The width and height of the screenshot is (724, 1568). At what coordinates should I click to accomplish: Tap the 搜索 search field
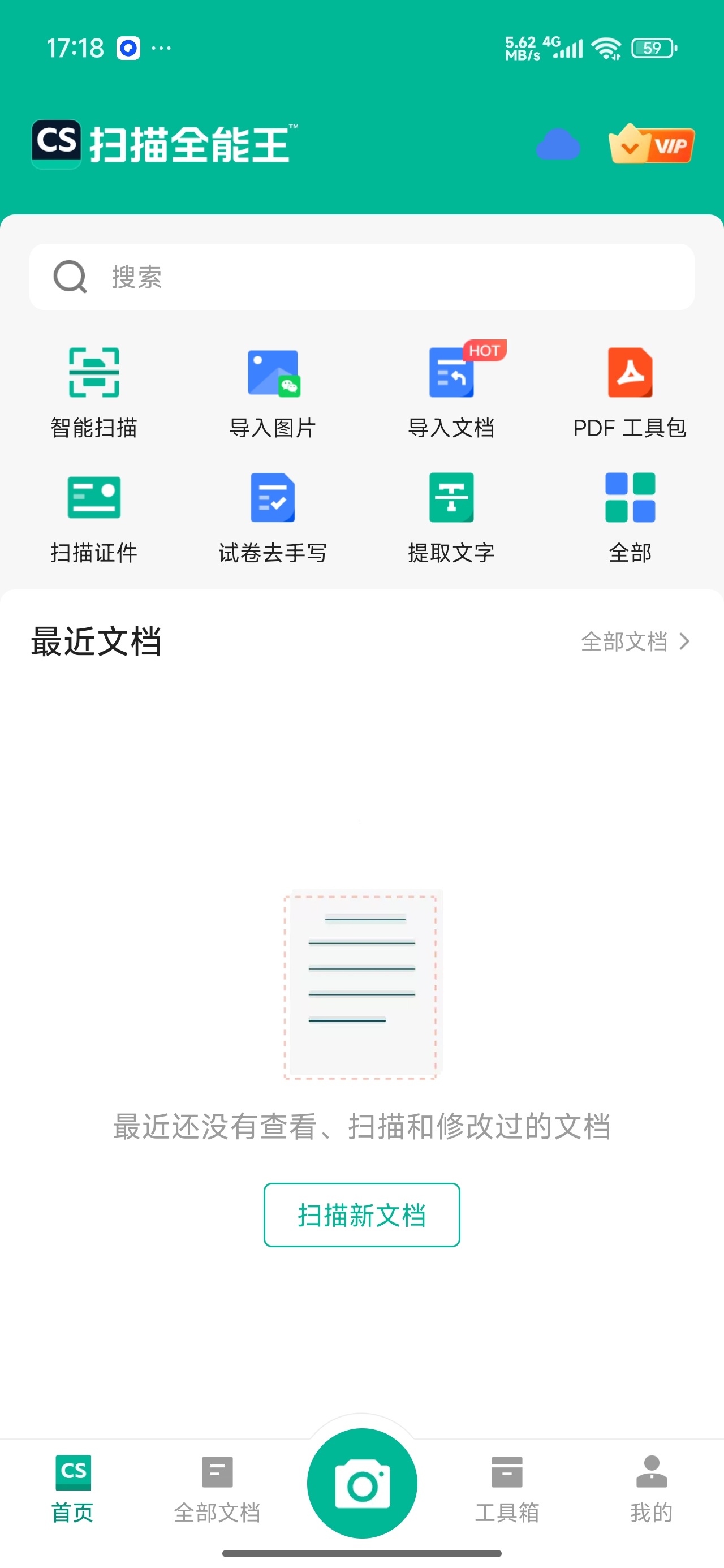(x=361, y=277)
